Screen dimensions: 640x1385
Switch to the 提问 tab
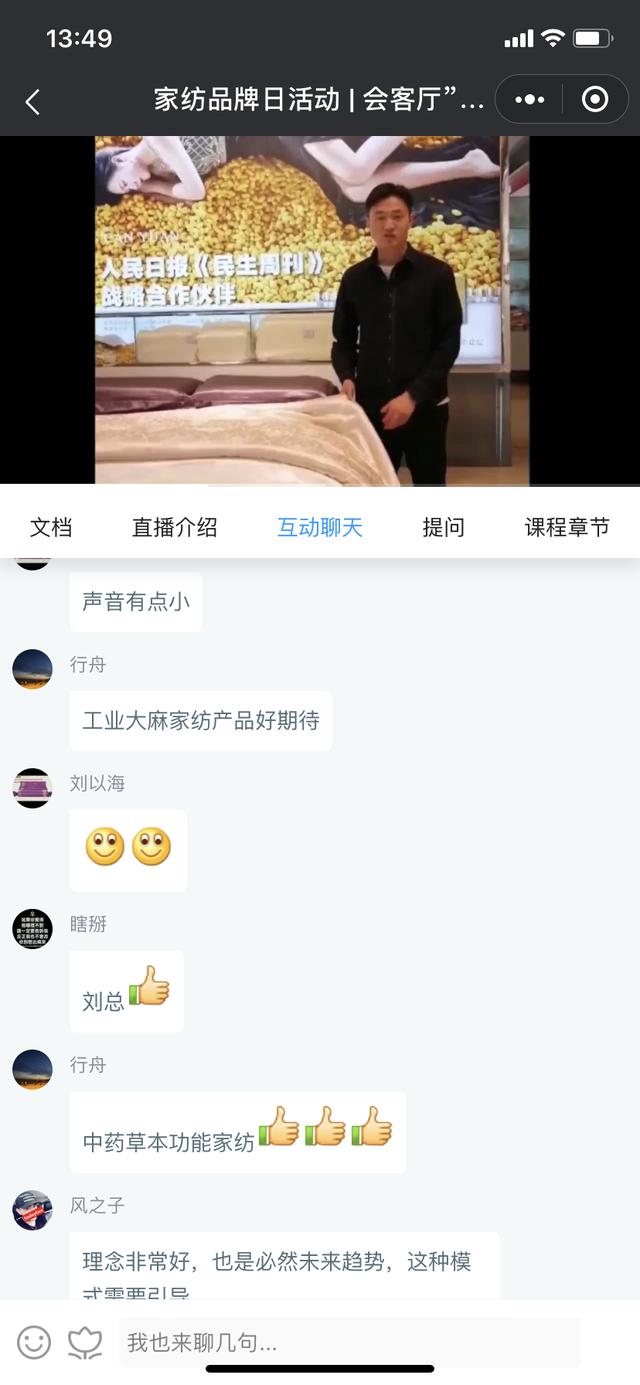pos(443,527)
